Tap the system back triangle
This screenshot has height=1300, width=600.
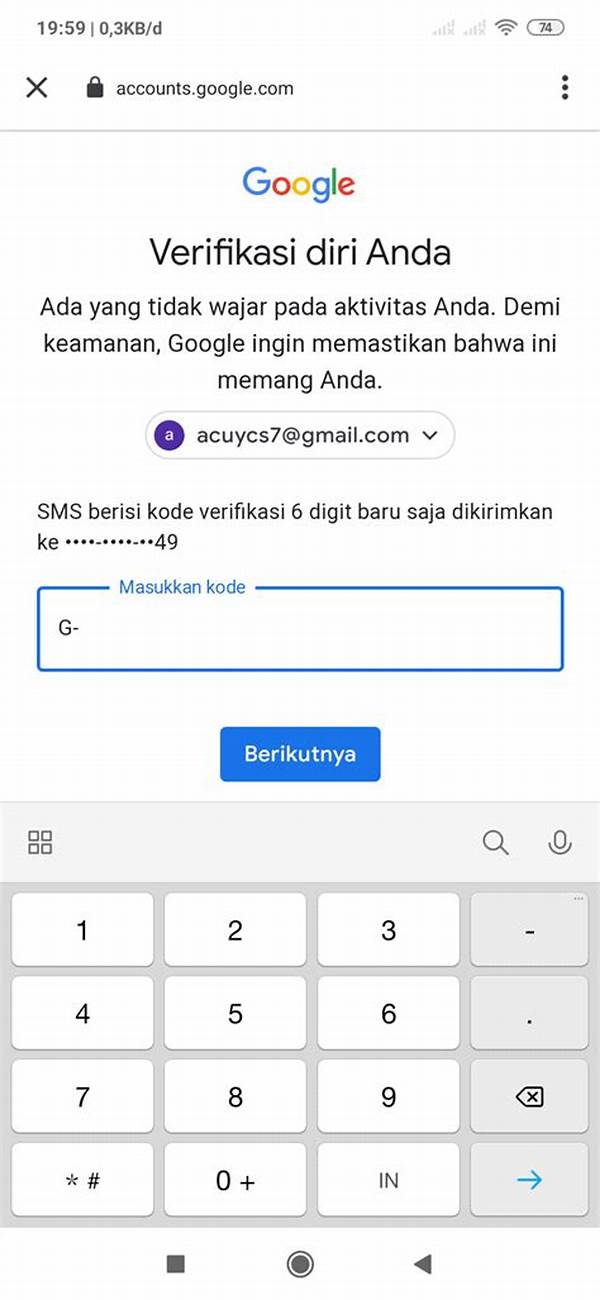pos(422,1264)
